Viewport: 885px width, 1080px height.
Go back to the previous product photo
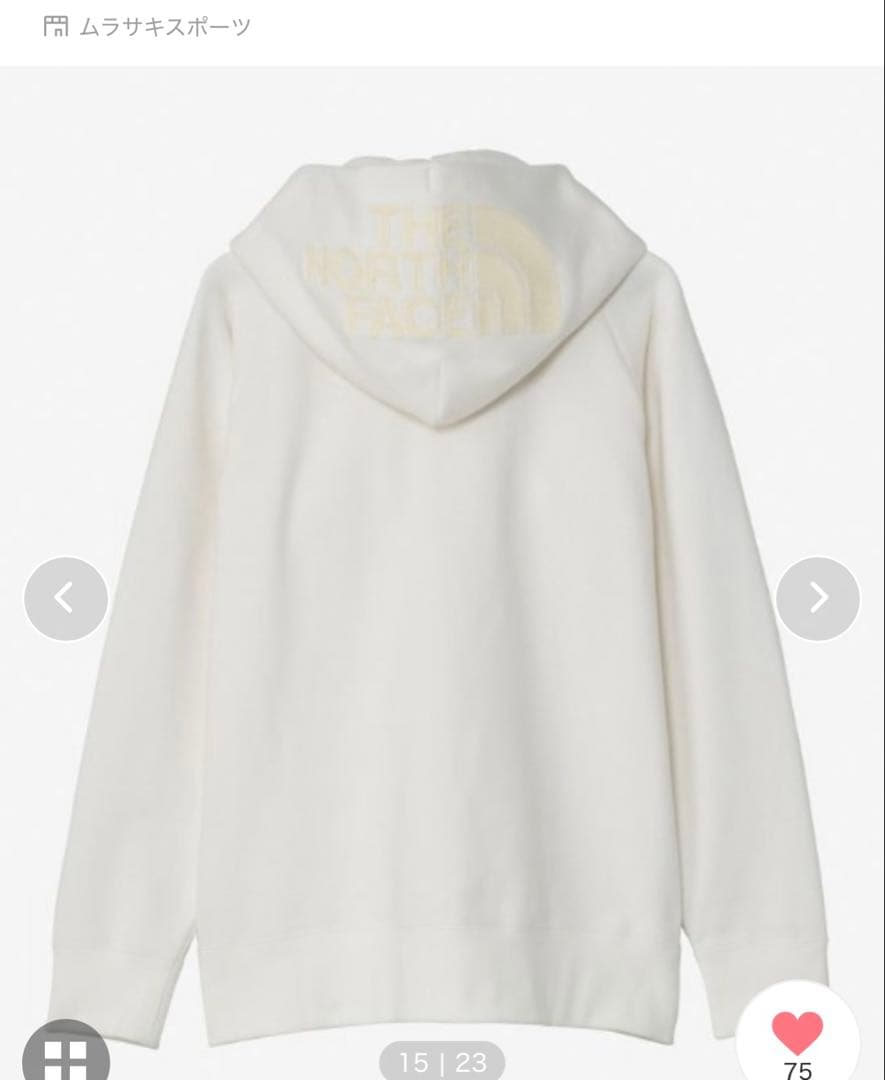click(65, 598)
